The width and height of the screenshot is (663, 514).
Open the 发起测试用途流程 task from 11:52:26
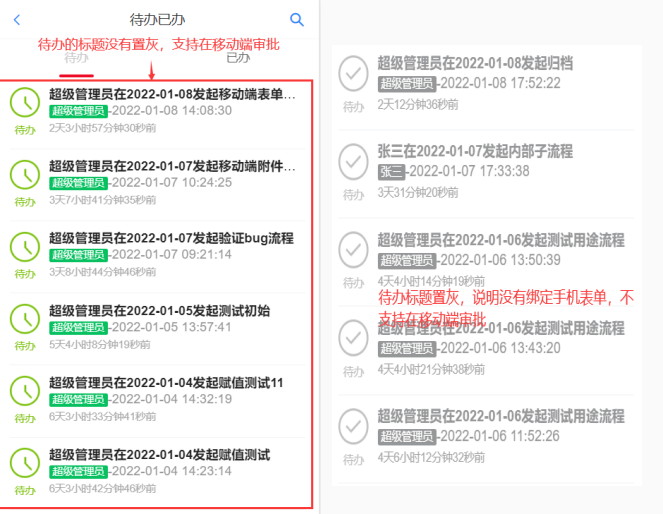tap(500, 416)
